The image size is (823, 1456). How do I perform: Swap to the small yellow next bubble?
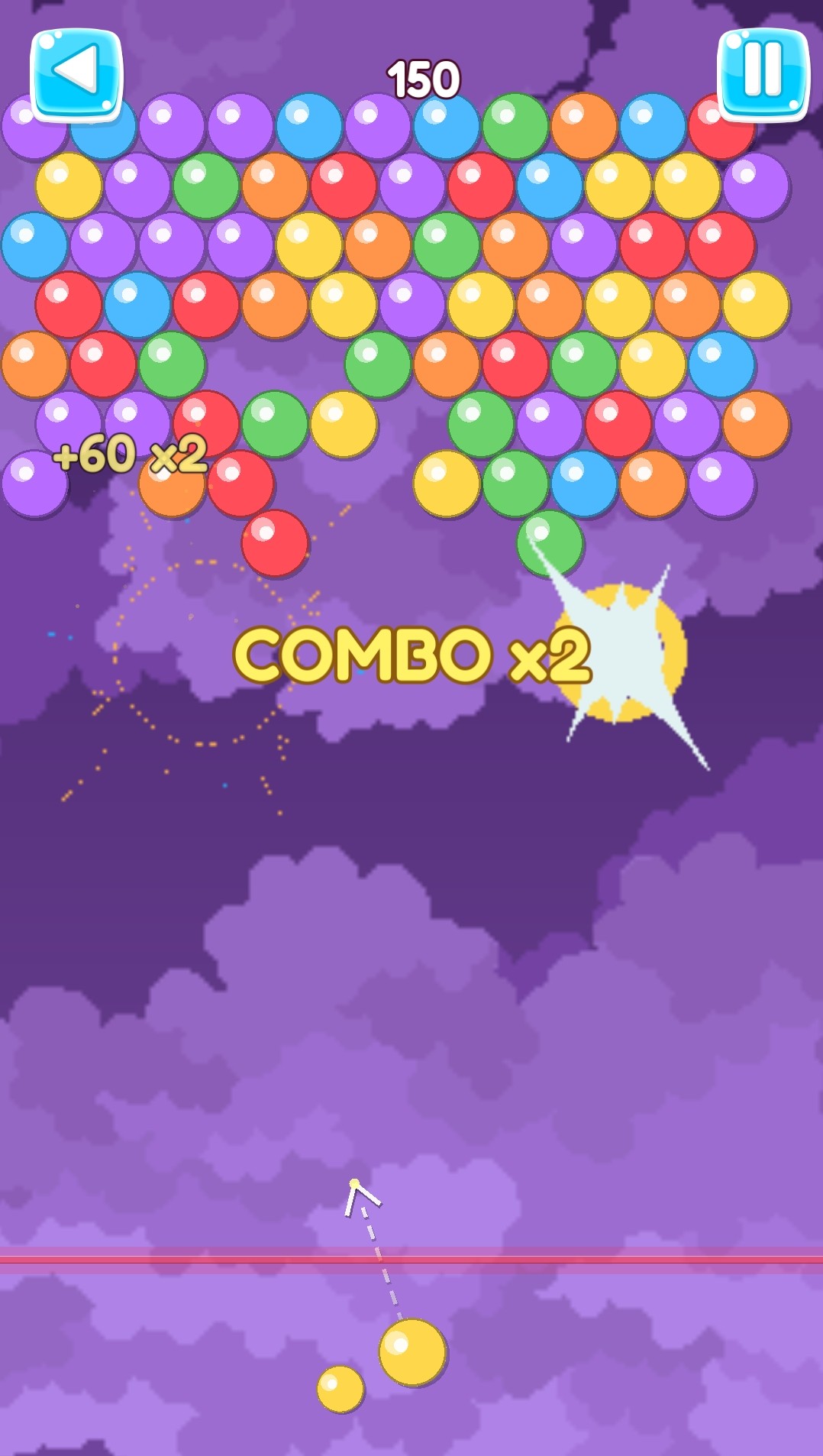point(340,1389)
